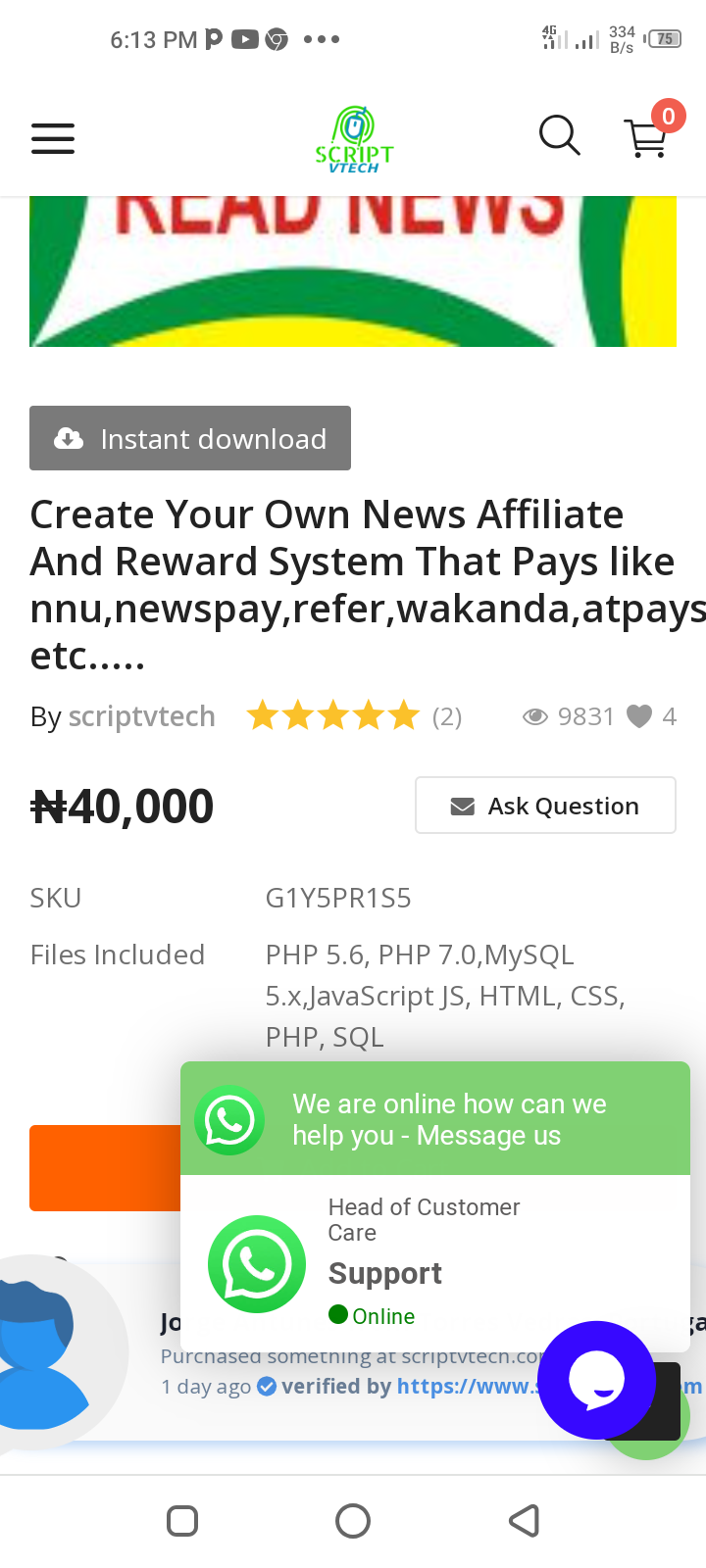This screenshot has height=1568, width=706.
Task: Open the product image banner
Action: pos(353,271)
